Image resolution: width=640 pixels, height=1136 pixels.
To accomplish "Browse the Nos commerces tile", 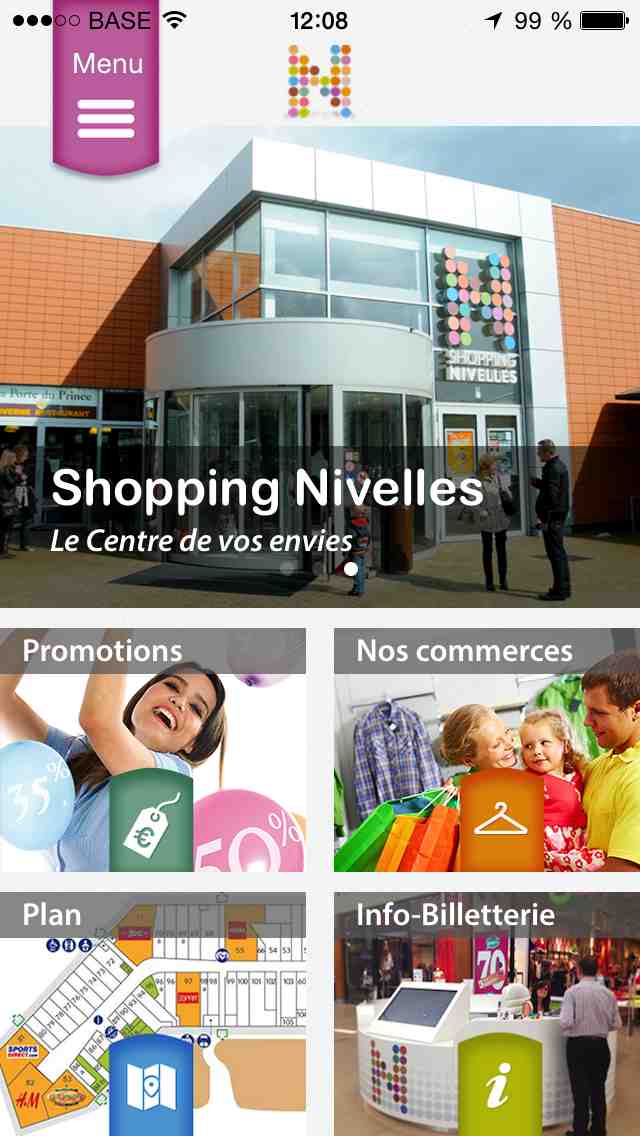I will click(487, 750).
